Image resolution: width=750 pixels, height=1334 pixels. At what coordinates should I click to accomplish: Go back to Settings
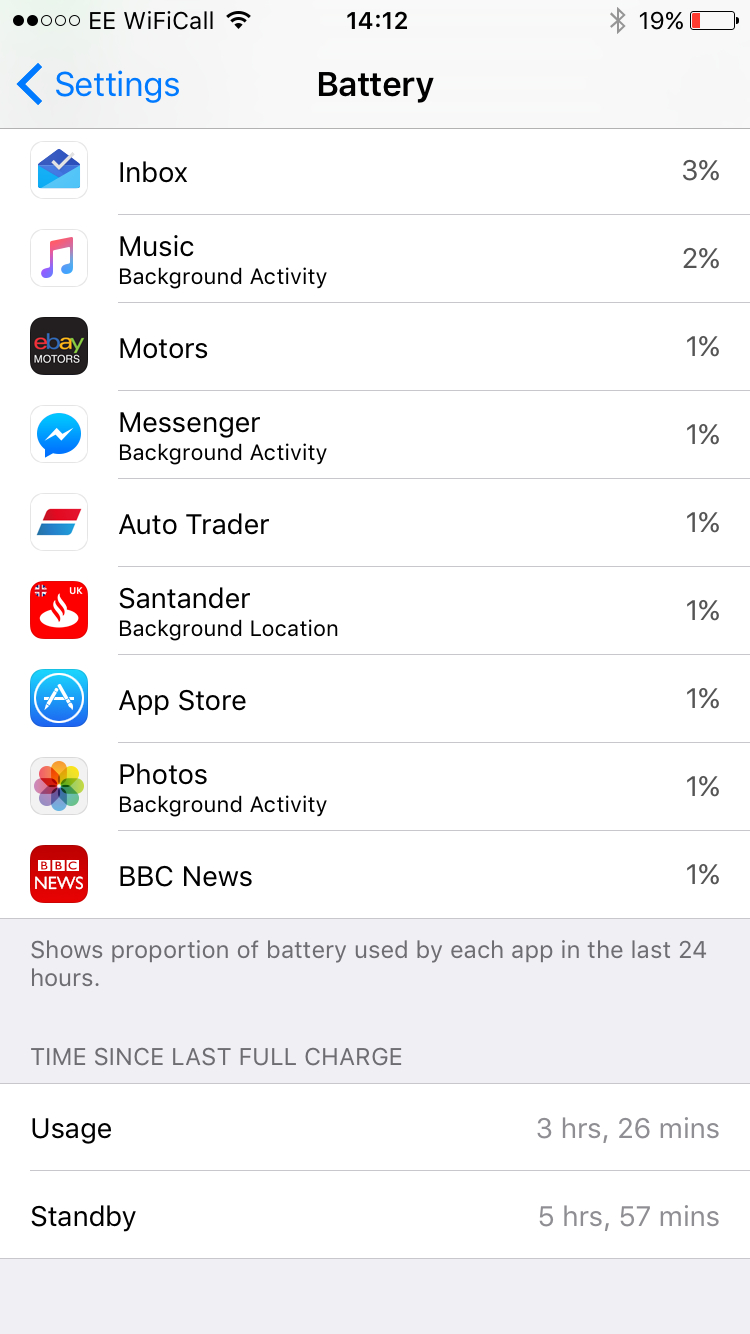(98, 85)
